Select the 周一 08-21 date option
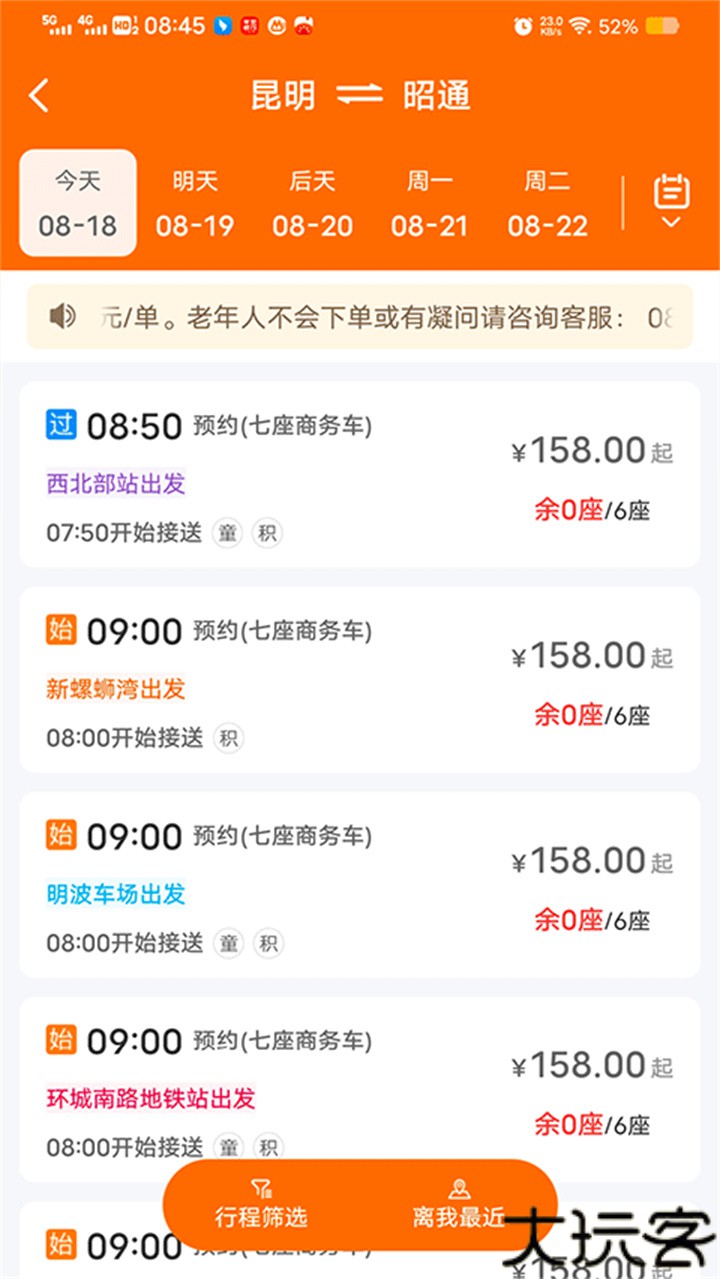 point(429,202)
